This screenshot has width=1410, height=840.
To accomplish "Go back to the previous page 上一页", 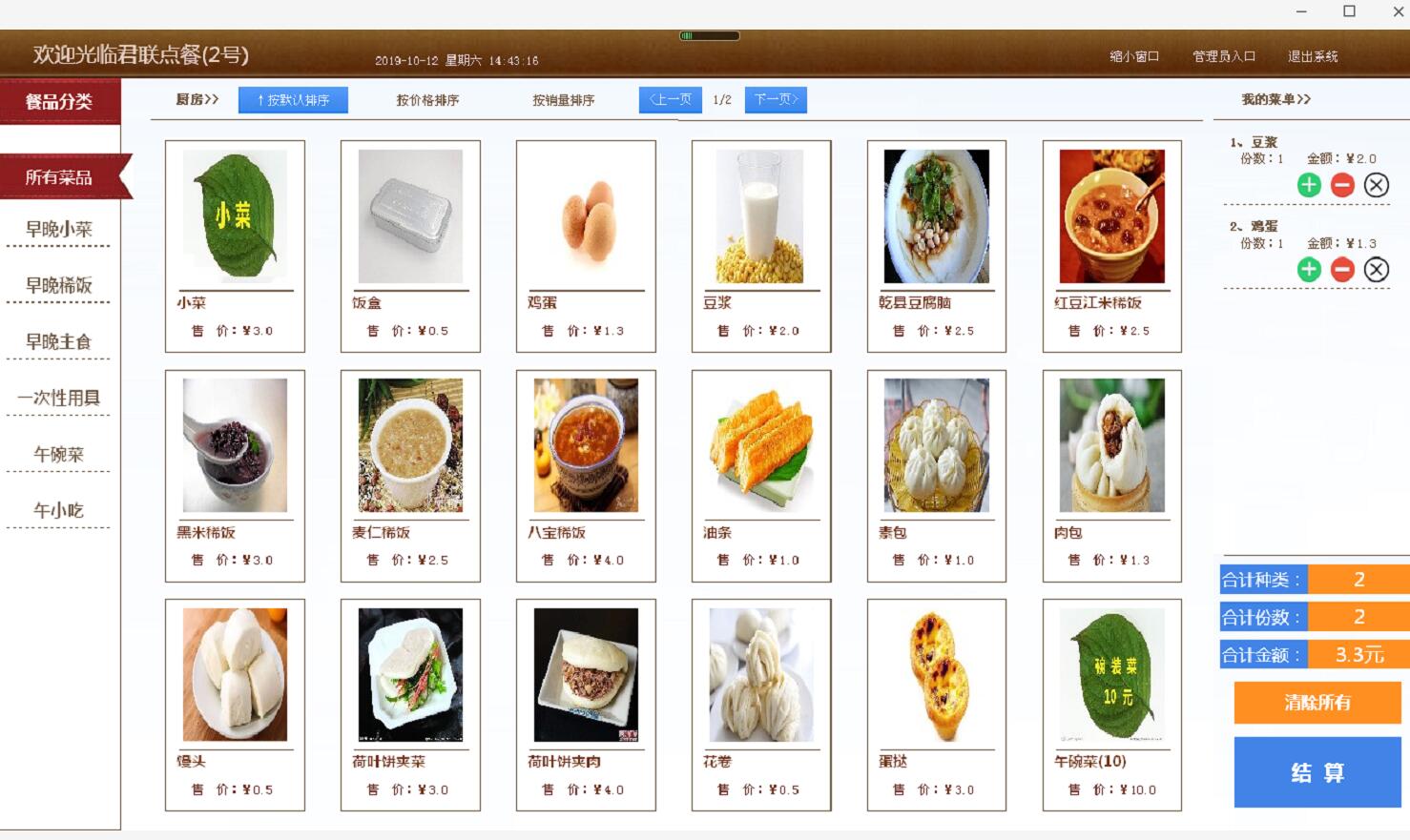I will click(x=671, y=99).
